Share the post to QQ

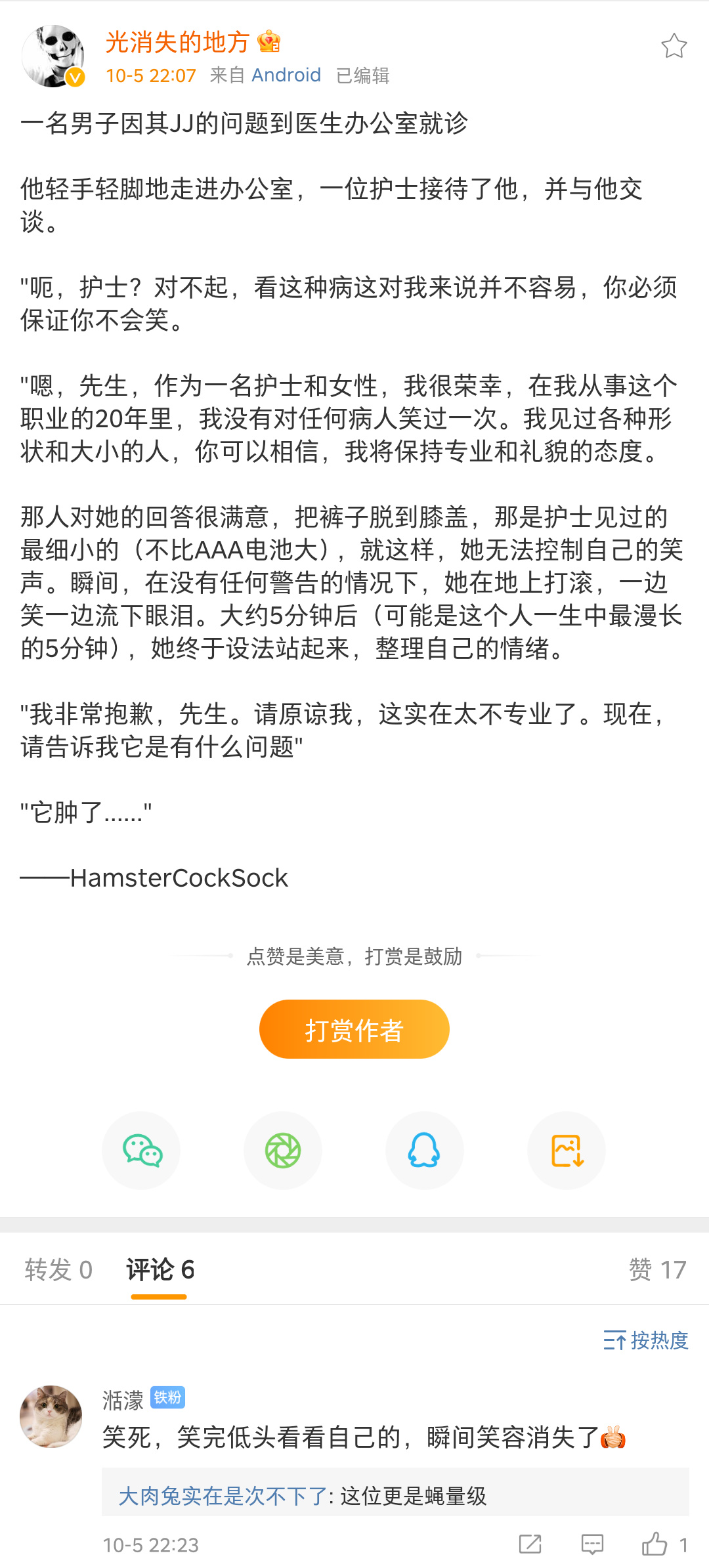tap(424, 1151)
